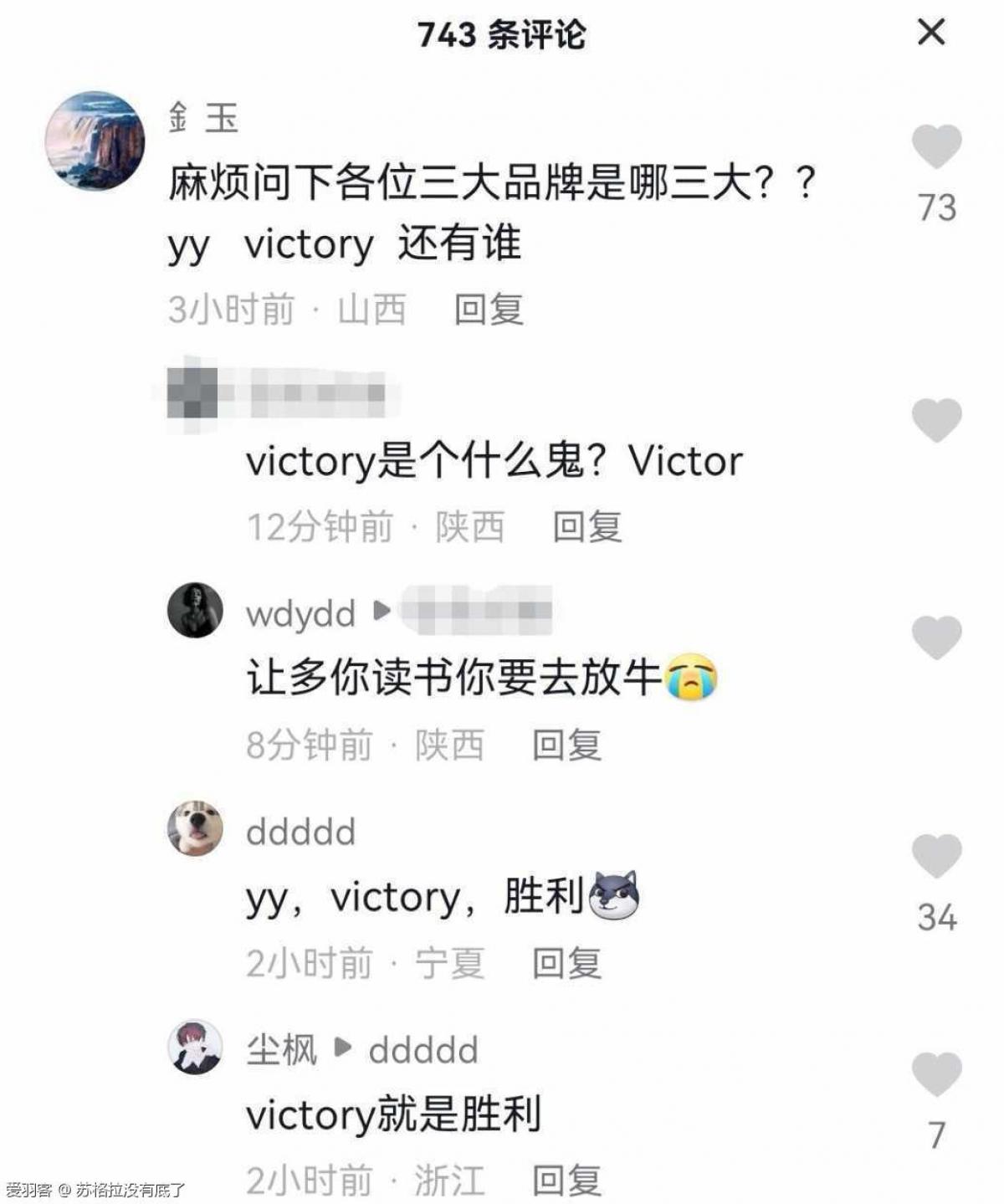1004x1204 pixels.
Task: Like 尘枫's comment 'victory就是胜利'
Action: [x=936, y=1073]
